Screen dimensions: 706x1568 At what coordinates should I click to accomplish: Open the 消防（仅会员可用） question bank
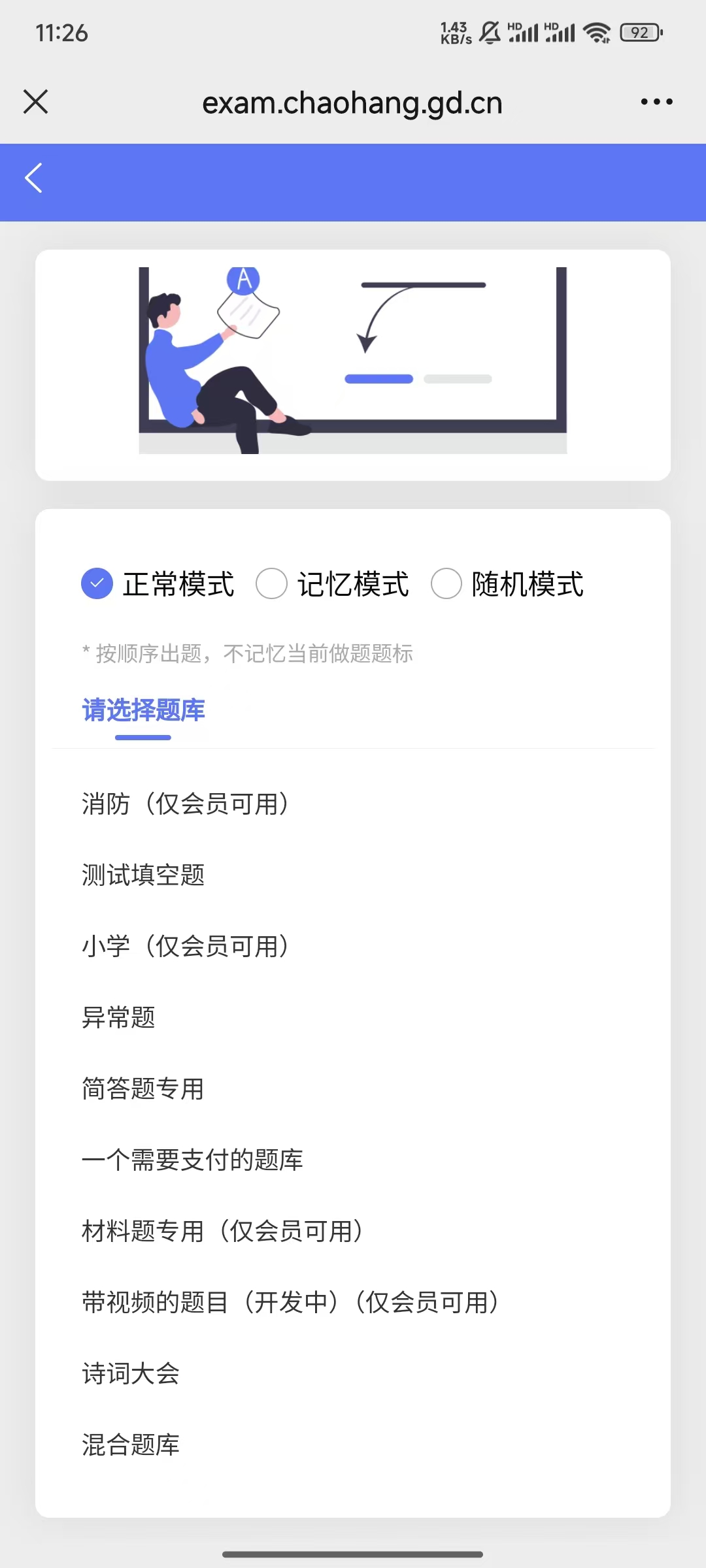[x=186, y=804]
